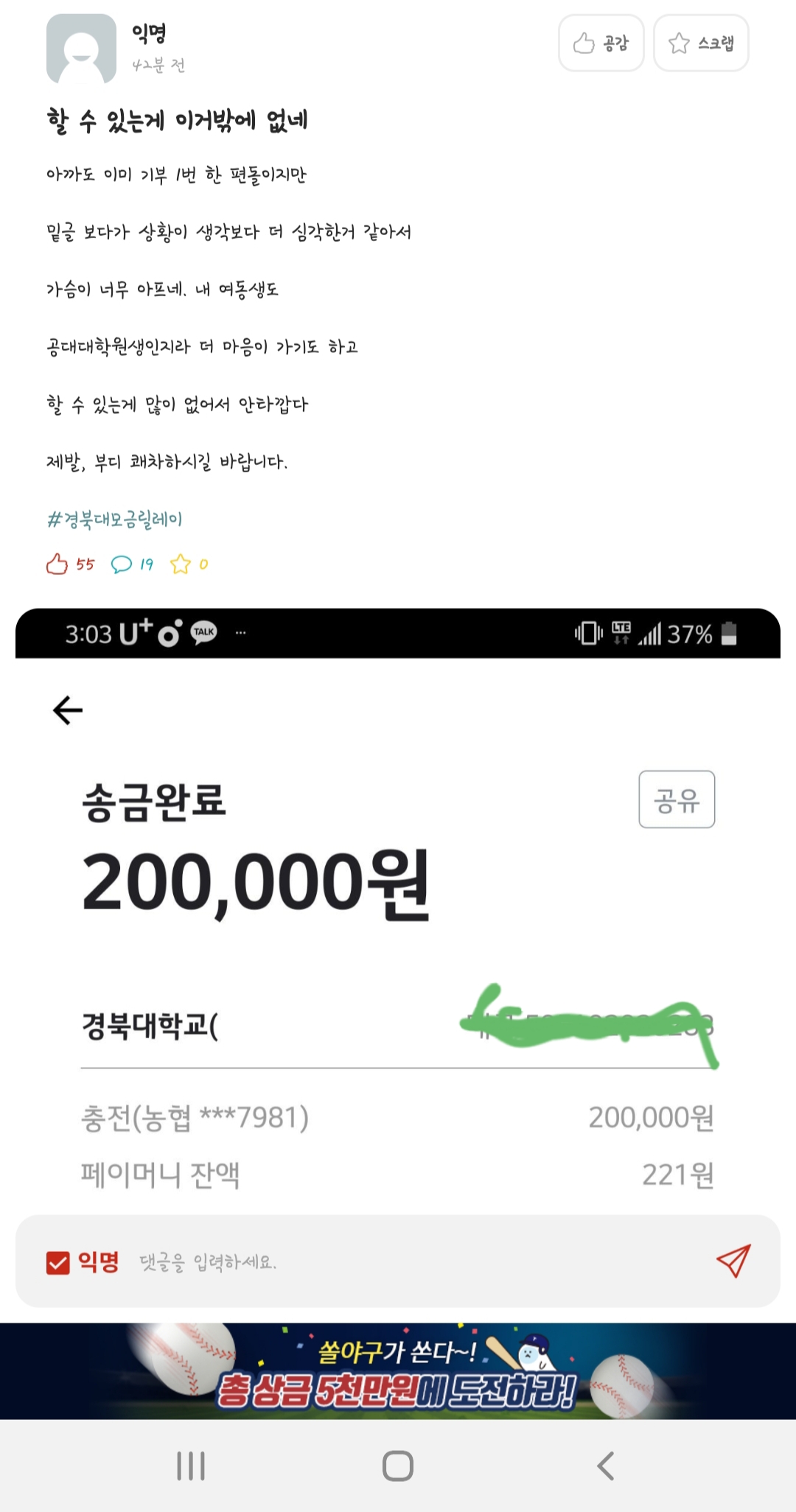Go back using the system back button
Screen dimensions: 796x1512
[606, 1466]
